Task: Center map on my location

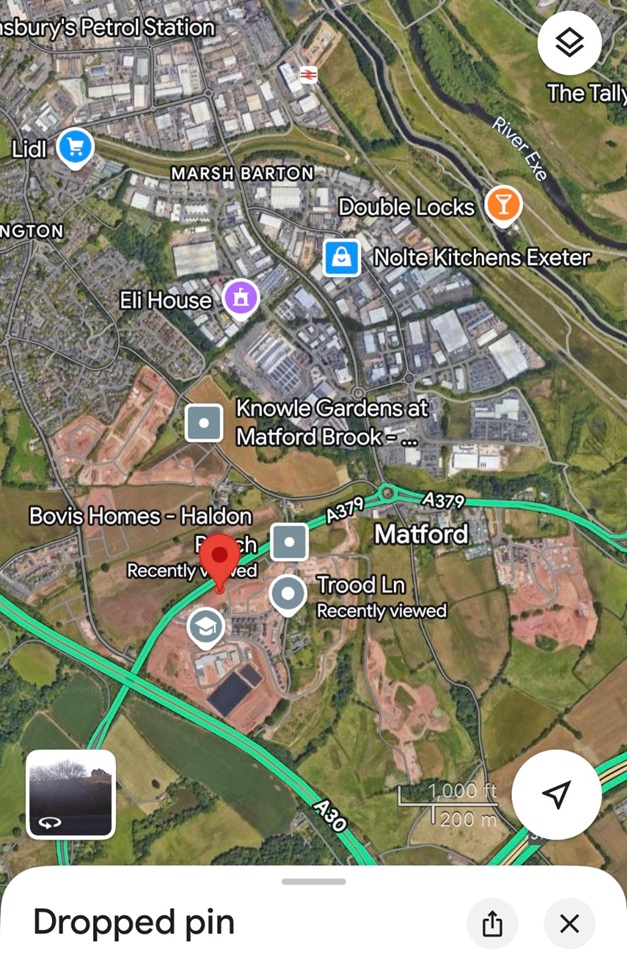Action: [556, 794]
